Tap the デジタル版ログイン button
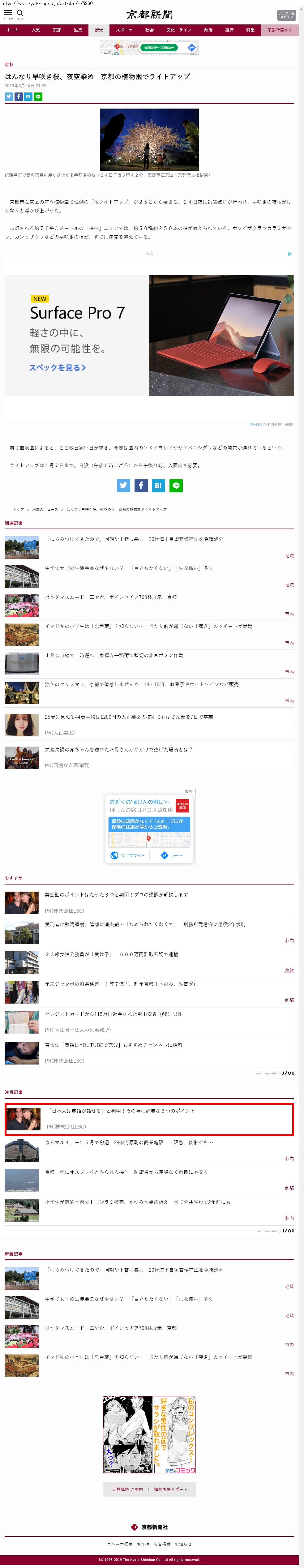Viewport: 304px width, 1568px height. pos(286,15)
